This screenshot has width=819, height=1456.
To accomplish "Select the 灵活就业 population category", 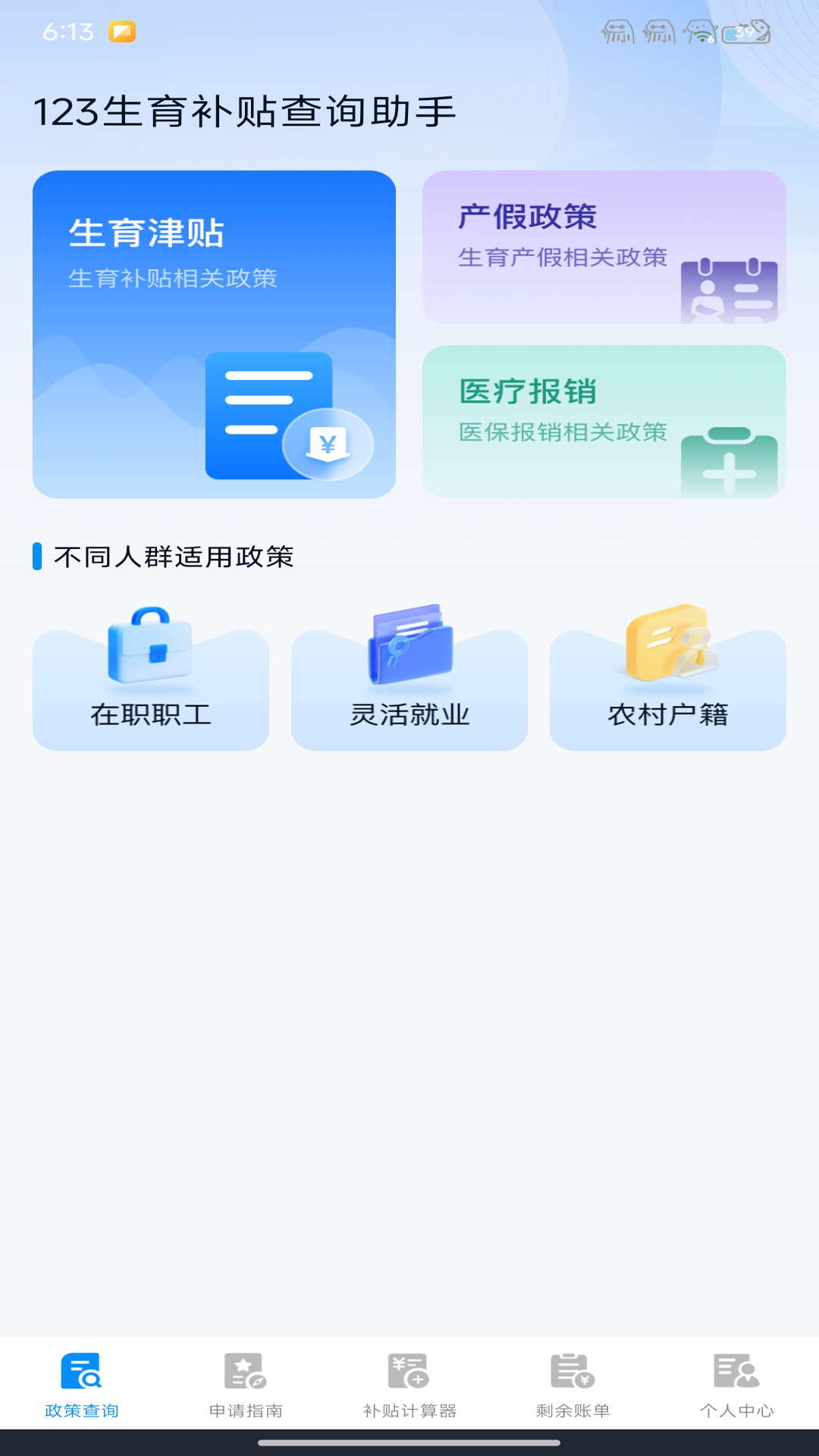I will click(409, 713).
